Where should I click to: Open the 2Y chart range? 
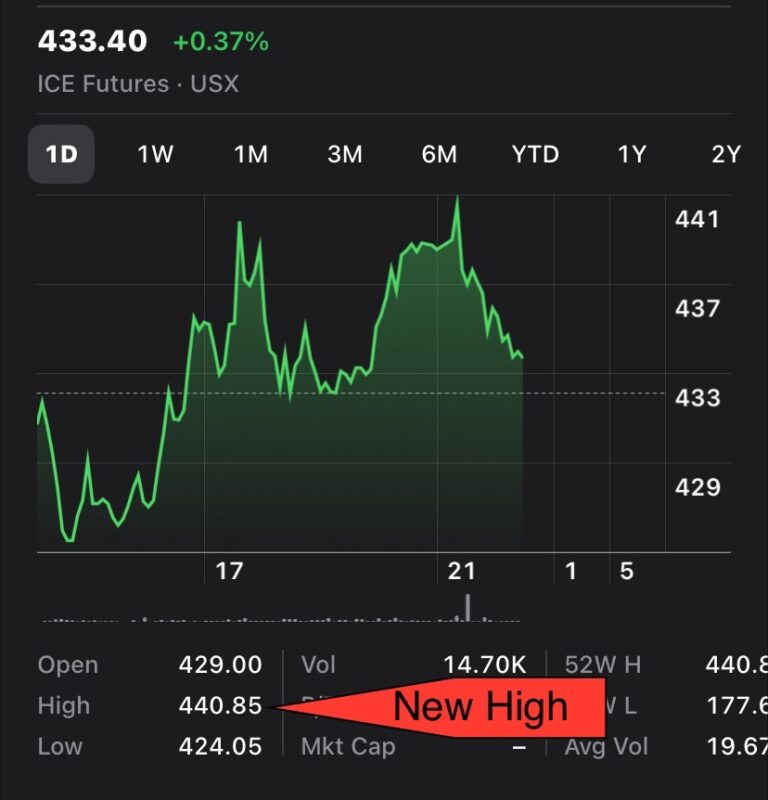click(726, 154)
